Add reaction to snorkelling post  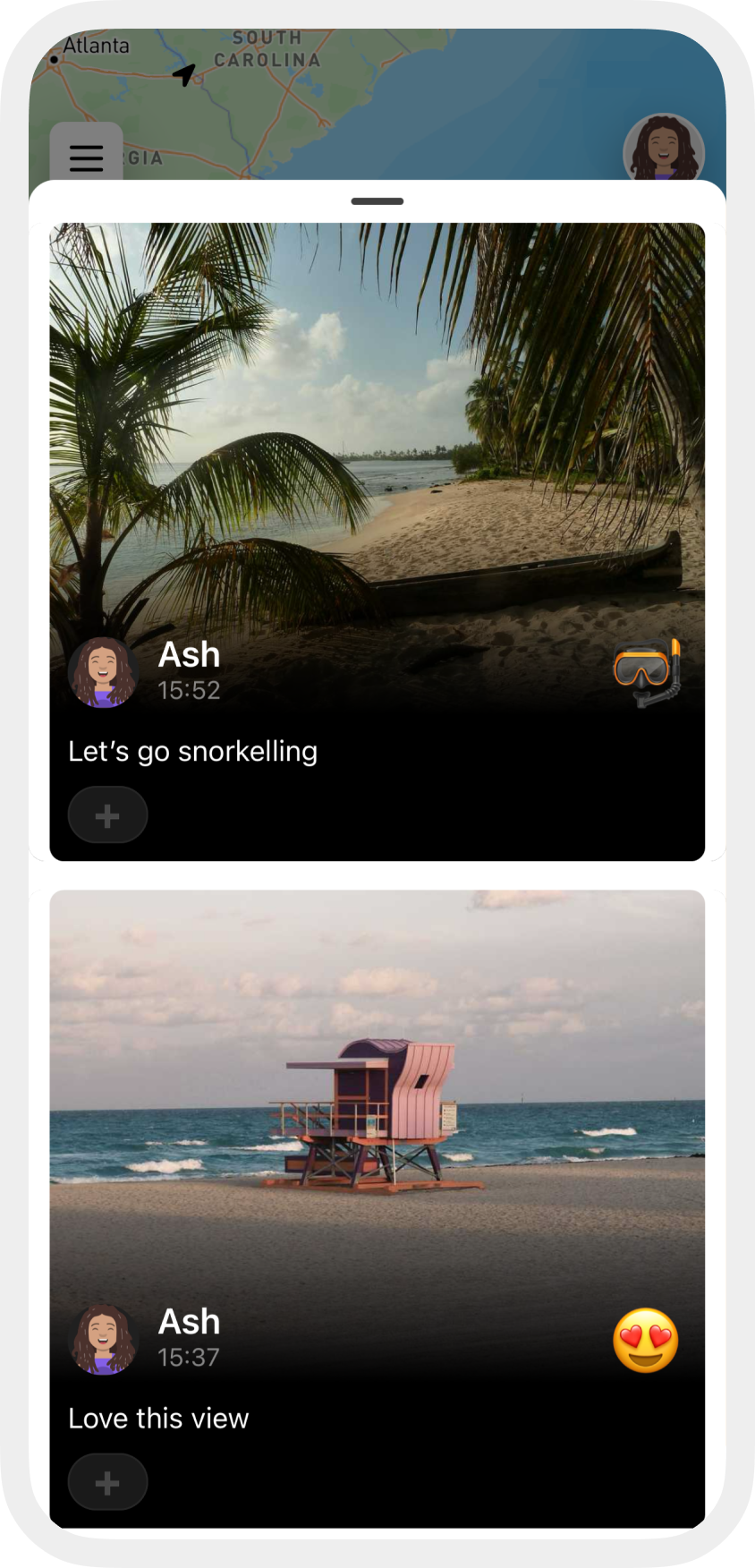[107, 815]
